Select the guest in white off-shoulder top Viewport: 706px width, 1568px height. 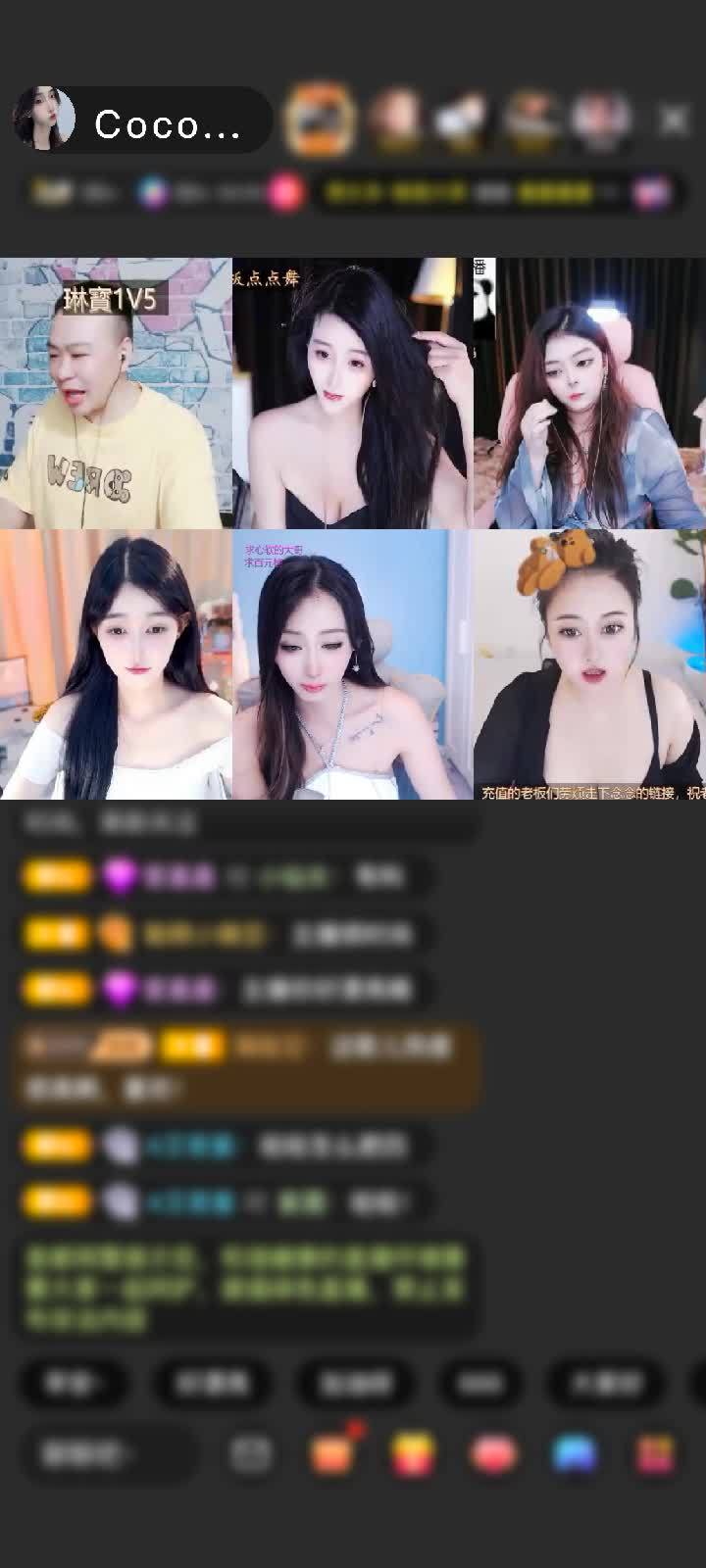point(116,664)
